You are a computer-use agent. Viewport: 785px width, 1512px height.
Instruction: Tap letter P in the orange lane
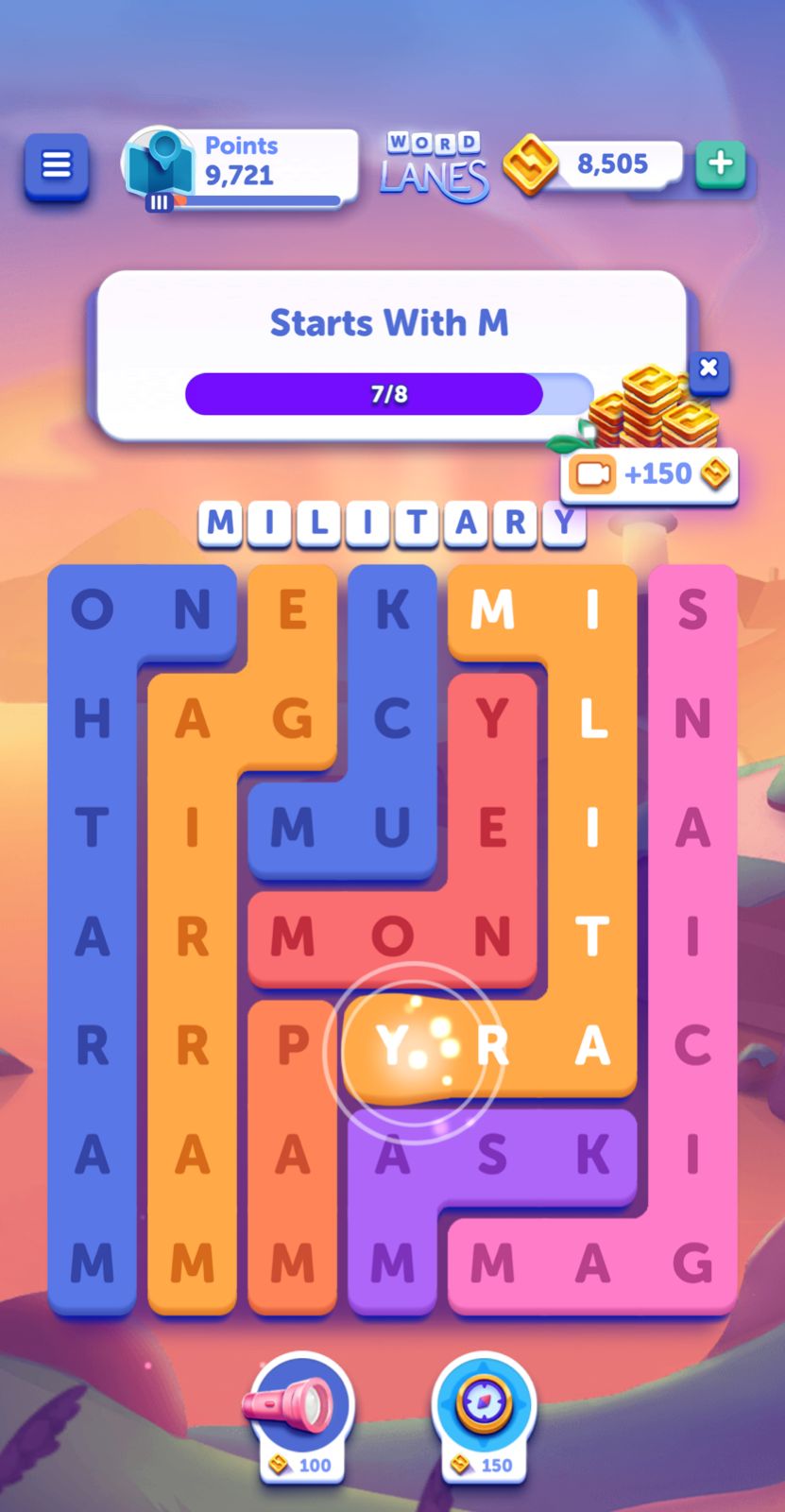[292, 1045]
